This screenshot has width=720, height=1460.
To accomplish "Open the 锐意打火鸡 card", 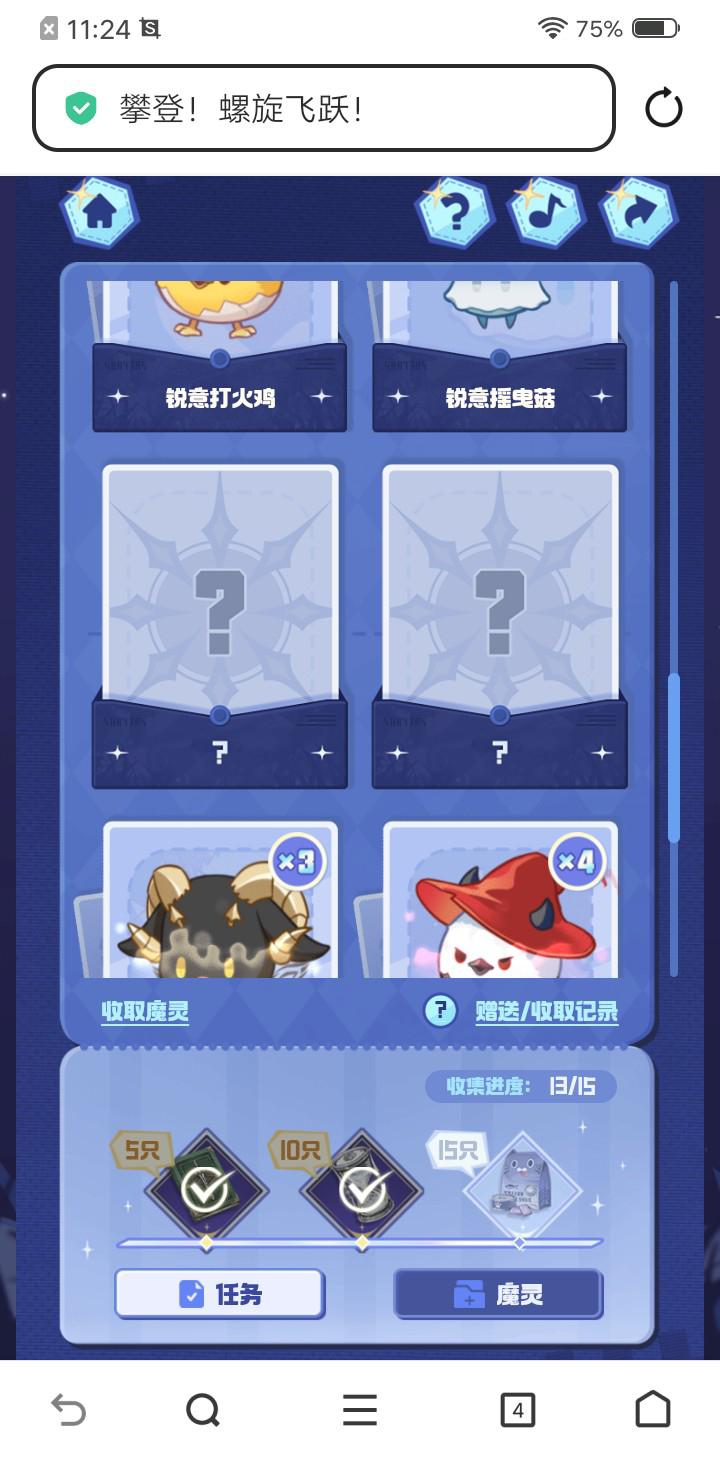I will pos(220,360).
